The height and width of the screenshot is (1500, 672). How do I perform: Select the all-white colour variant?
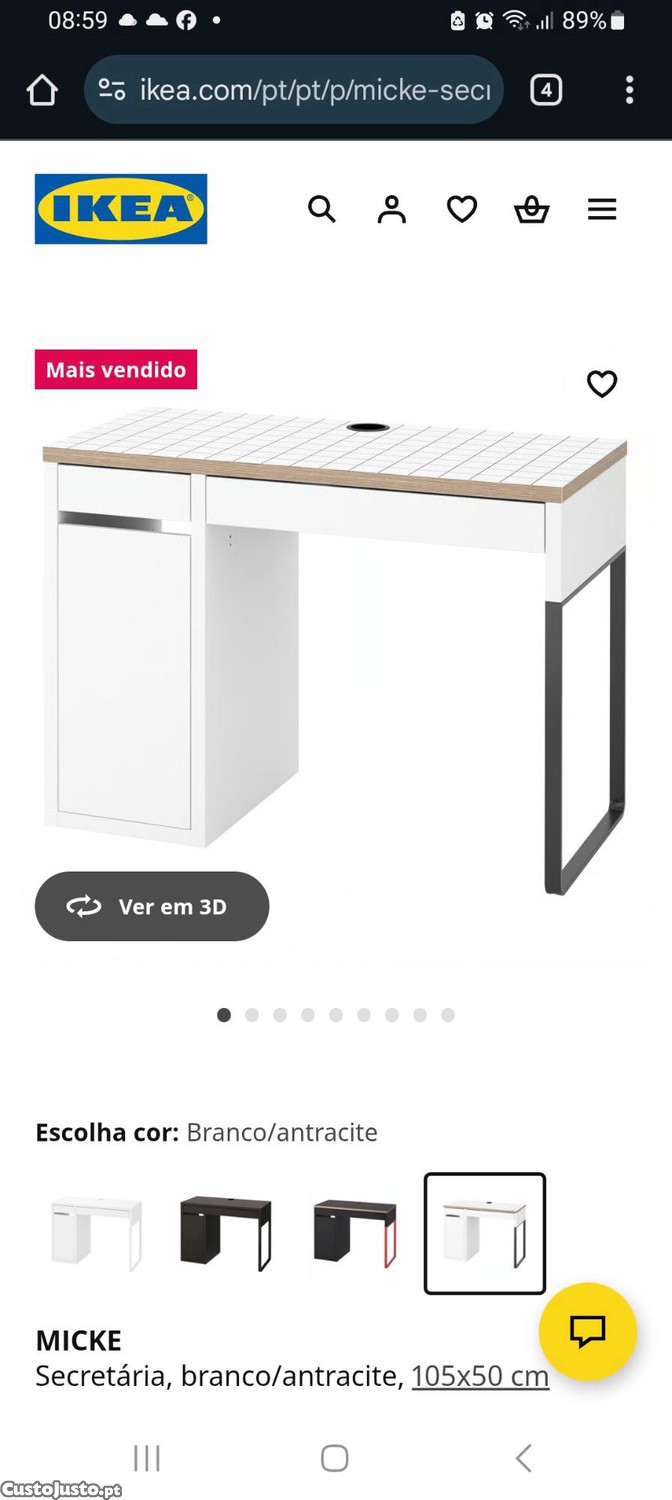[x=96, y=1233]
